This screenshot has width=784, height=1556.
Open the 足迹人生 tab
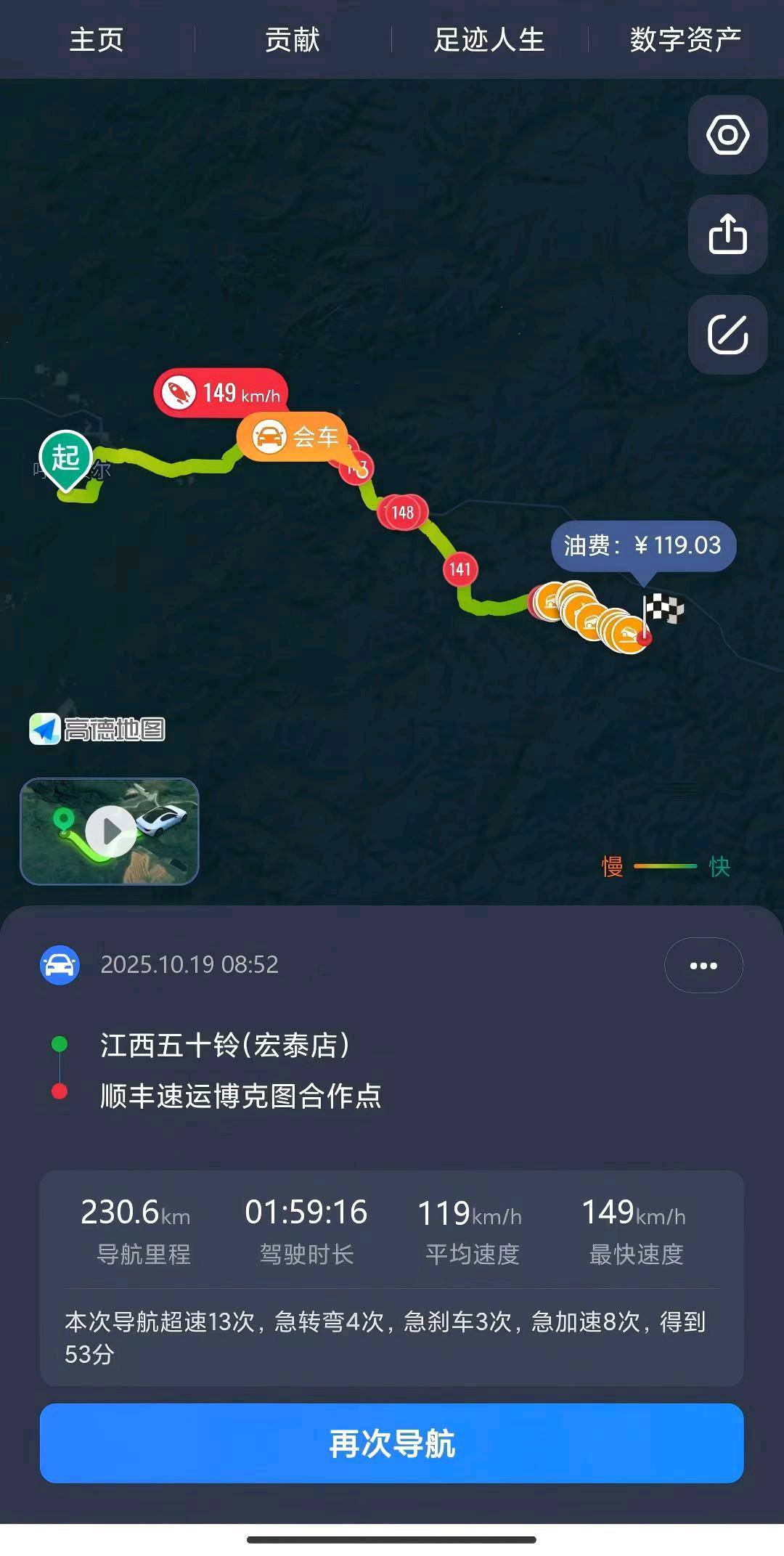pyautogui.click(x=489, y=40)
